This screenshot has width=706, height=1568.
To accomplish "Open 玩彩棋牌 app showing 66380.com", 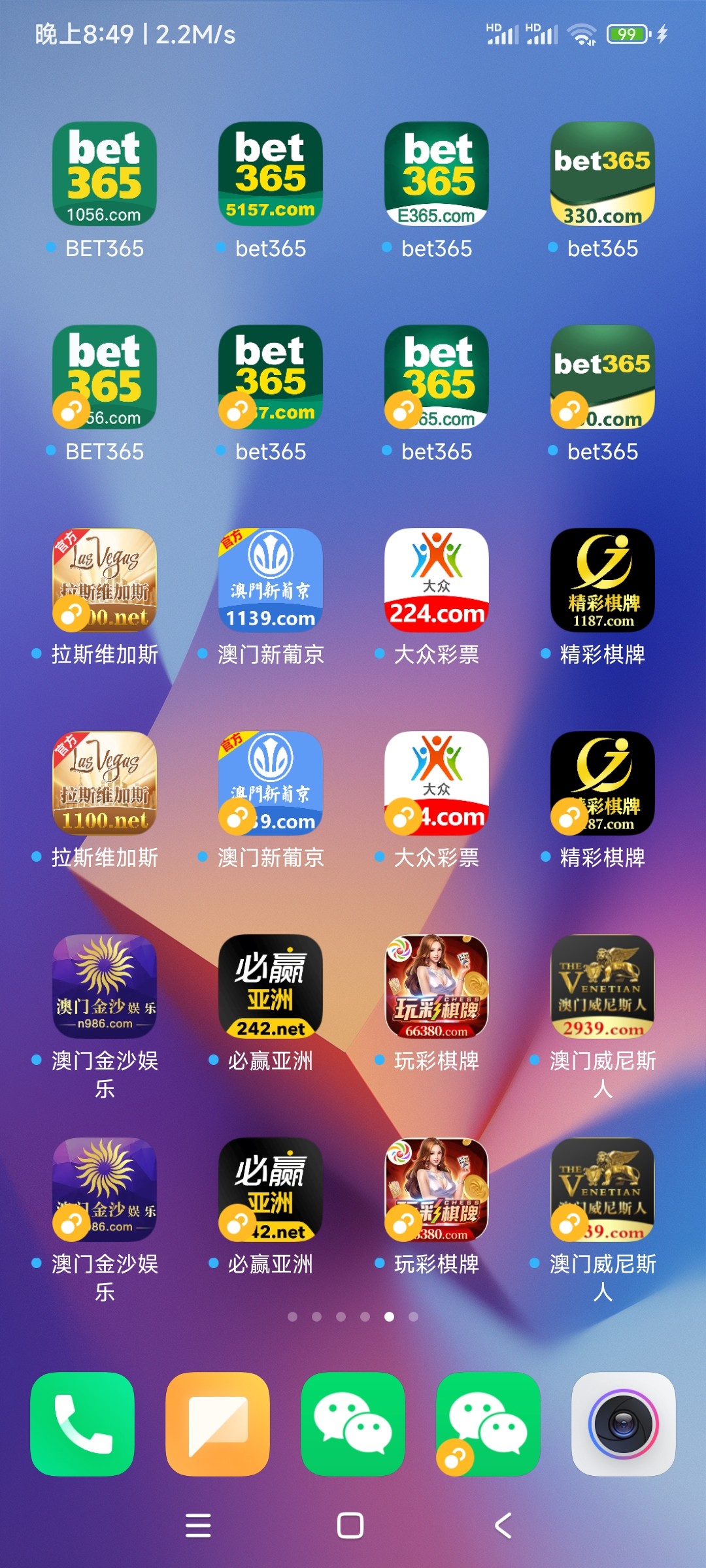I will click(x=437, y=987).
